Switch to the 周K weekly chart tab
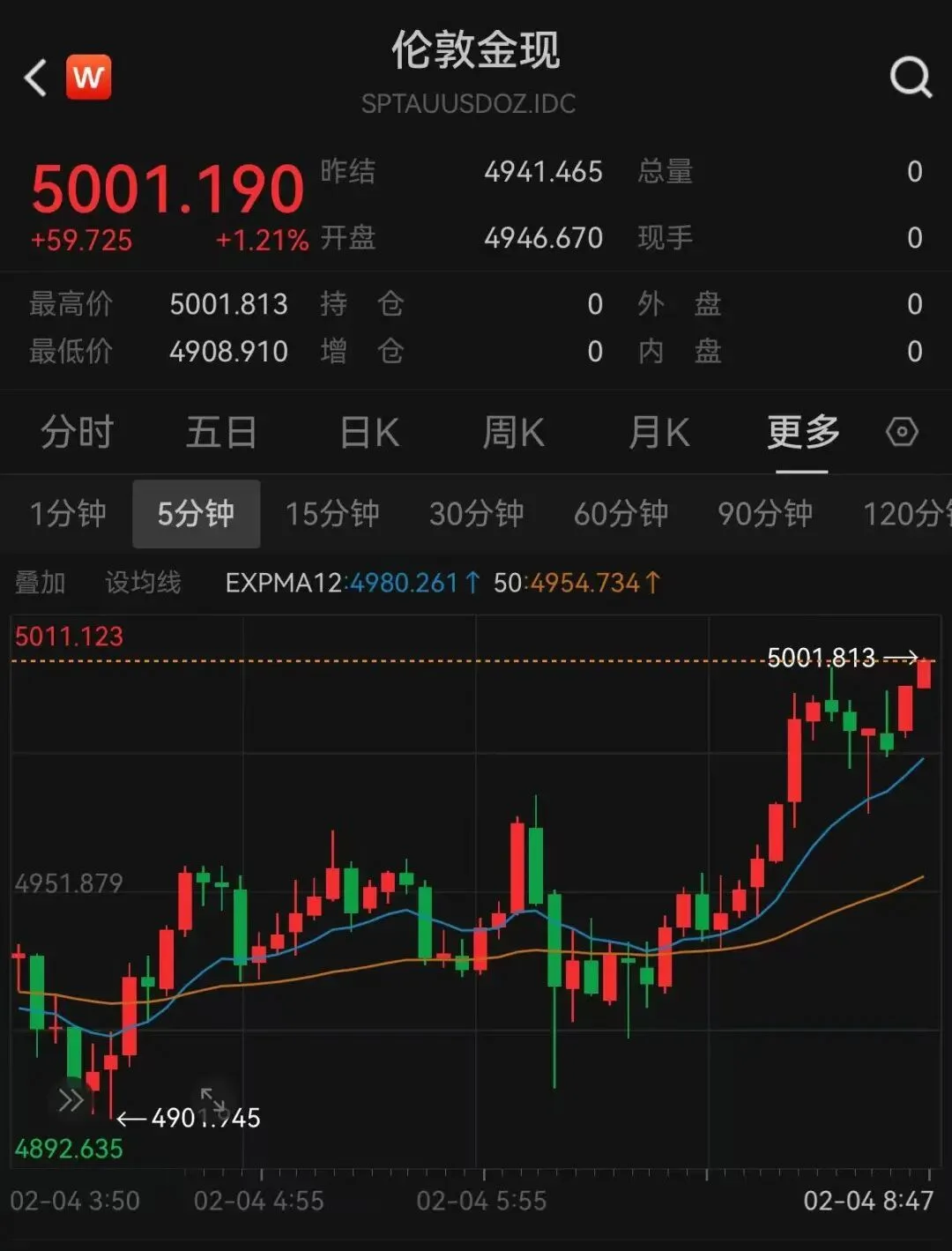The width and height of the screenshot is (952, 1251). (513, 433)
